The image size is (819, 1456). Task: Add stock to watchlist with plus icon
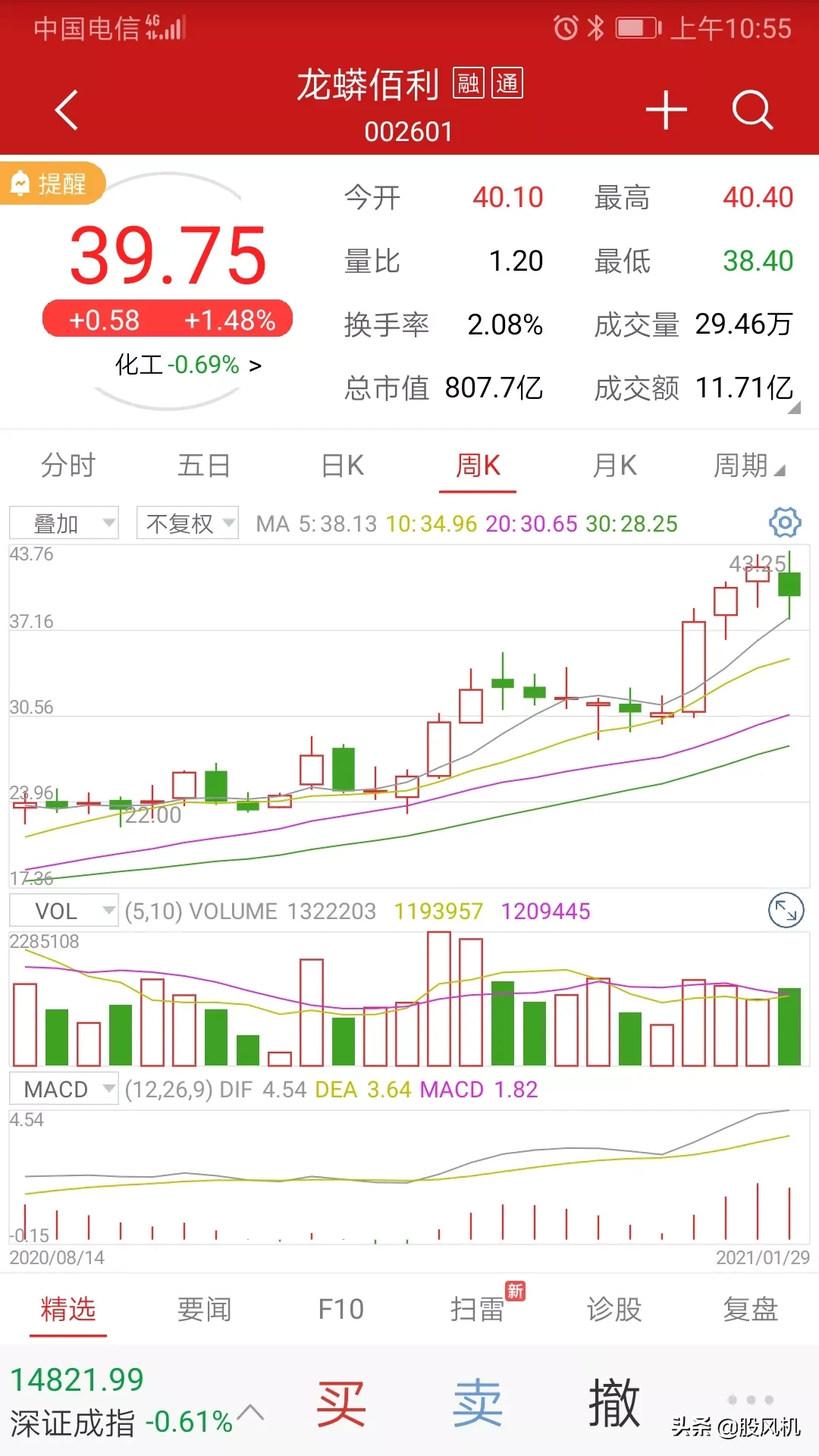[666, 110]
